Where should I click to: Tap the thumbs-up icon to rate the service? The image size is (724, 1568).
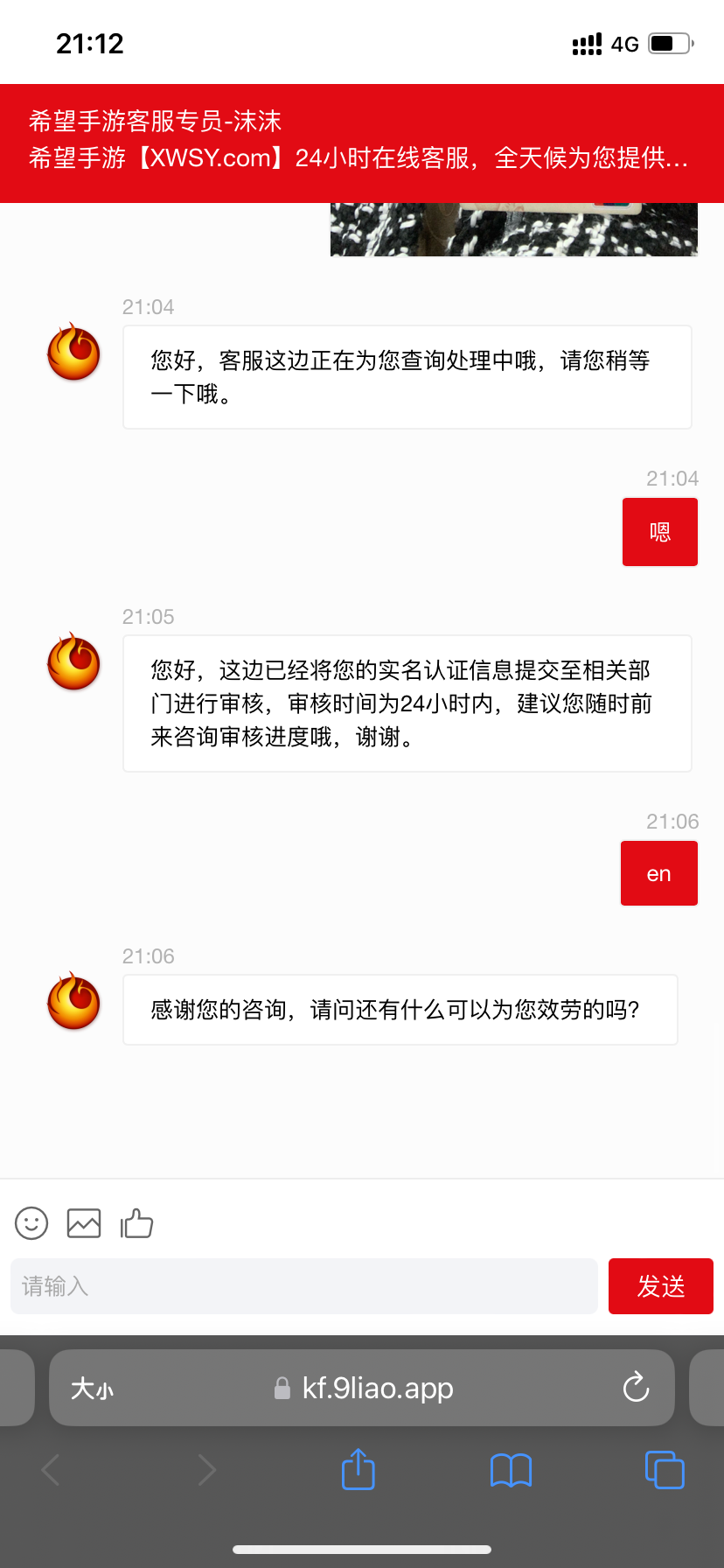coord(138,1222)
